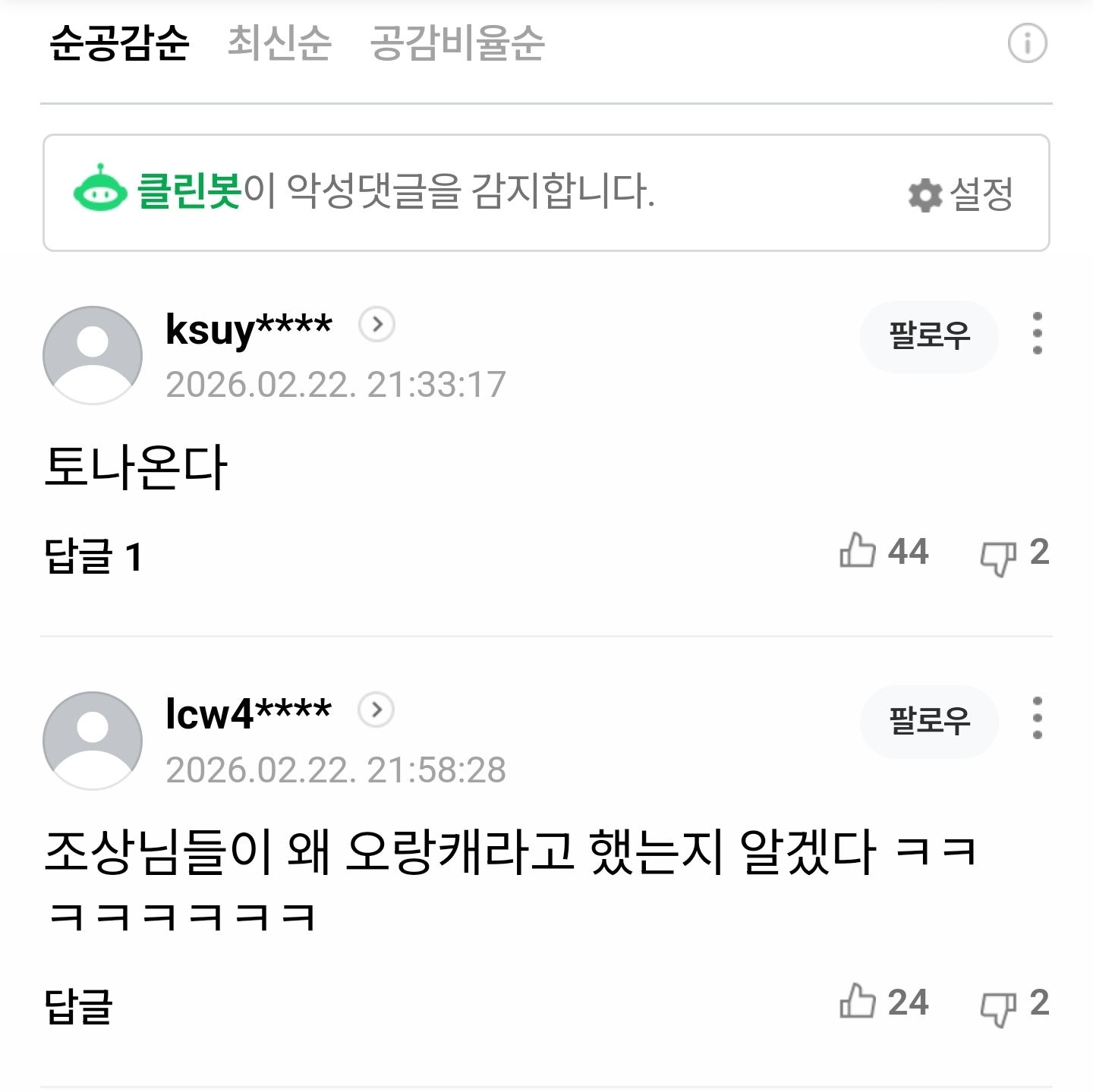
Task: Open 클린봇 설정 settings
Action: tap(961, 194)
